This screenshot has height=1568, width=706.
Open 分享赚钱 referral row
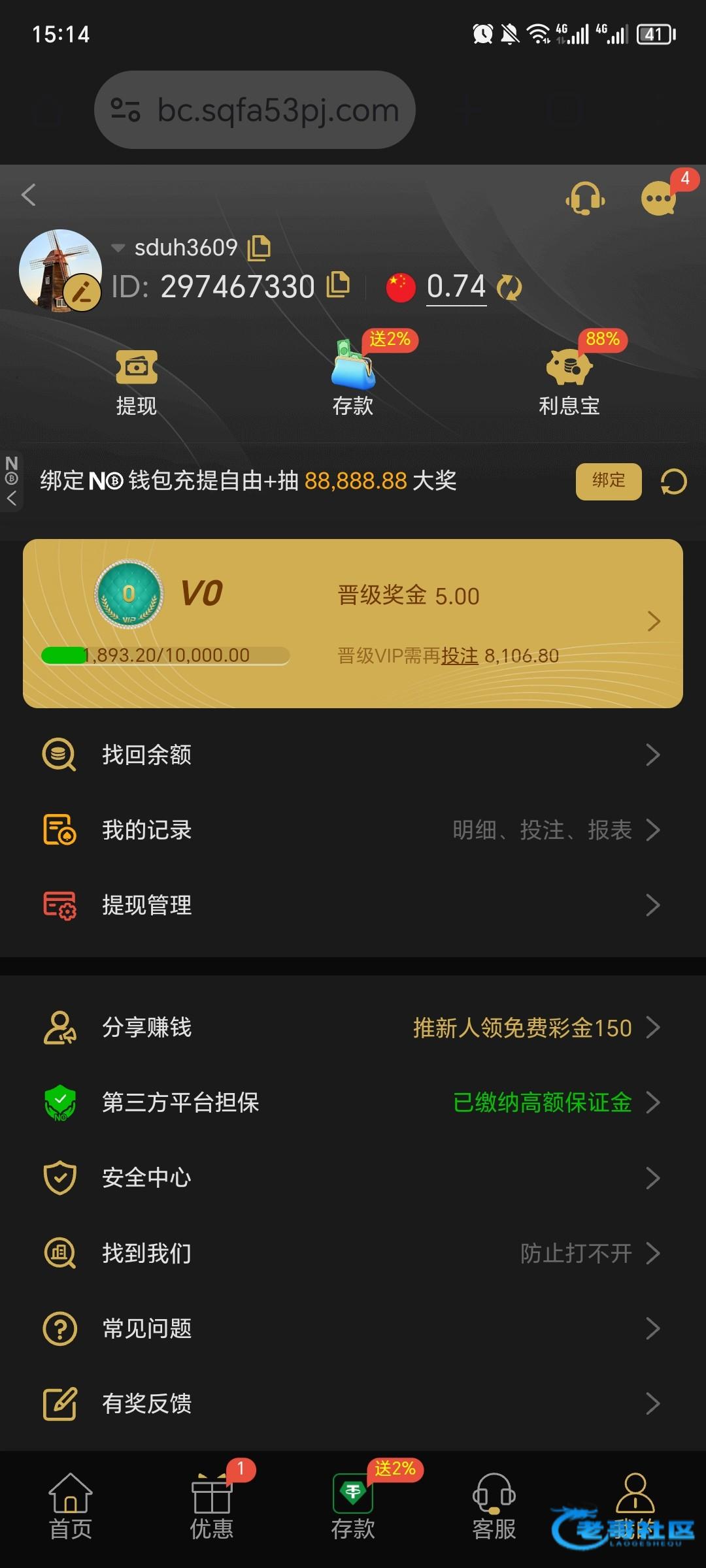(353, 1028)
